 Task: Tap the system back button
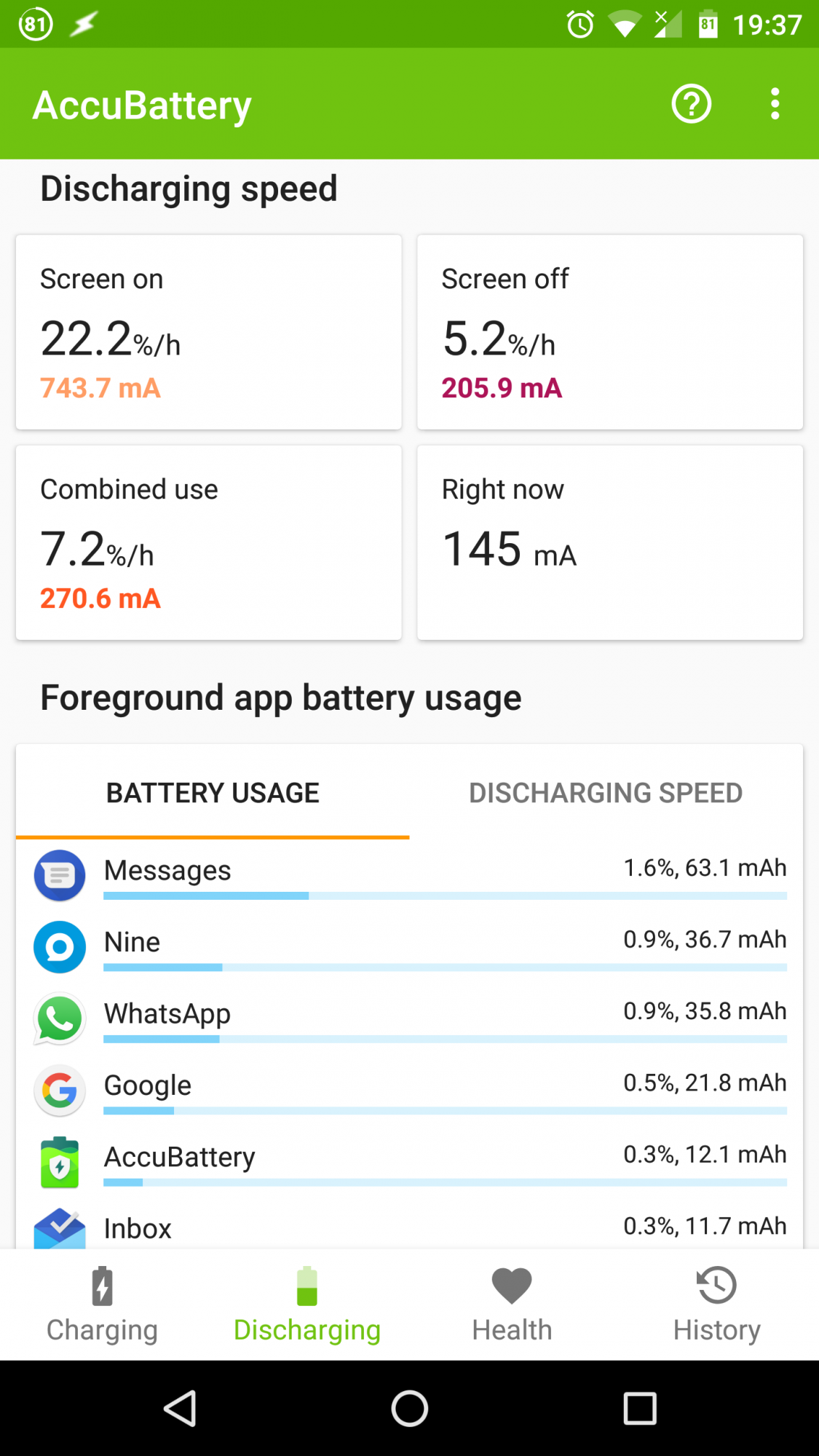(x=180, y=1408)
